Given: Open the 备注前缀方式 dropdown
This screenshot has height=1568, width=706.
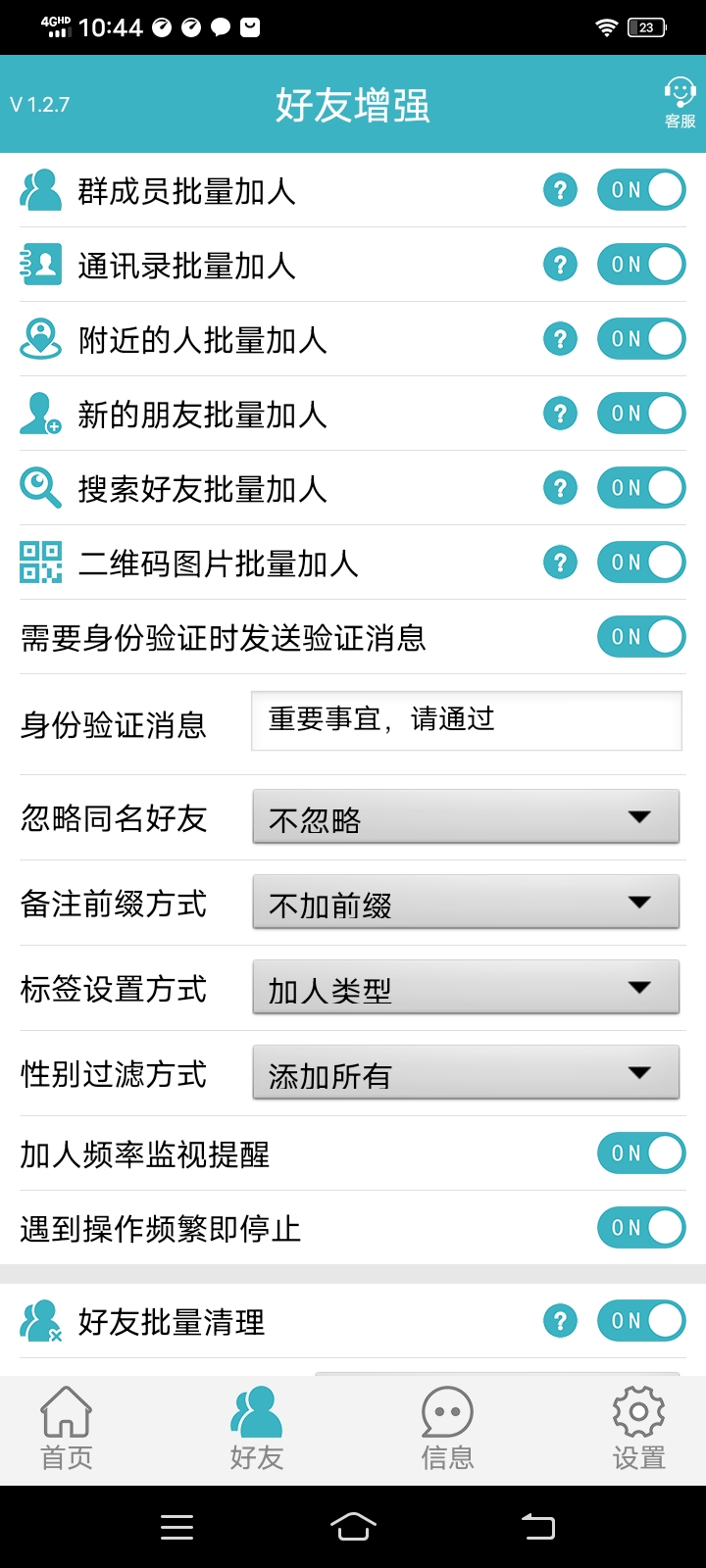Looking at the screenshot, I should (466, 903).
